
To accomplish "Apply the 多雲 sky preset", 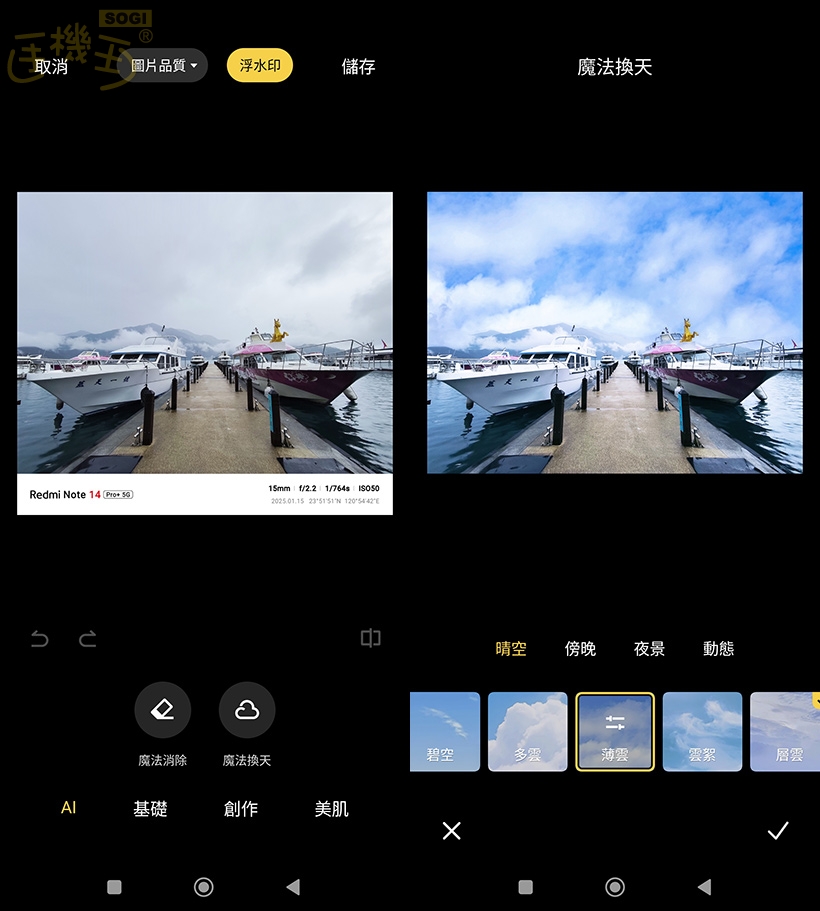I will pos(527,732).
